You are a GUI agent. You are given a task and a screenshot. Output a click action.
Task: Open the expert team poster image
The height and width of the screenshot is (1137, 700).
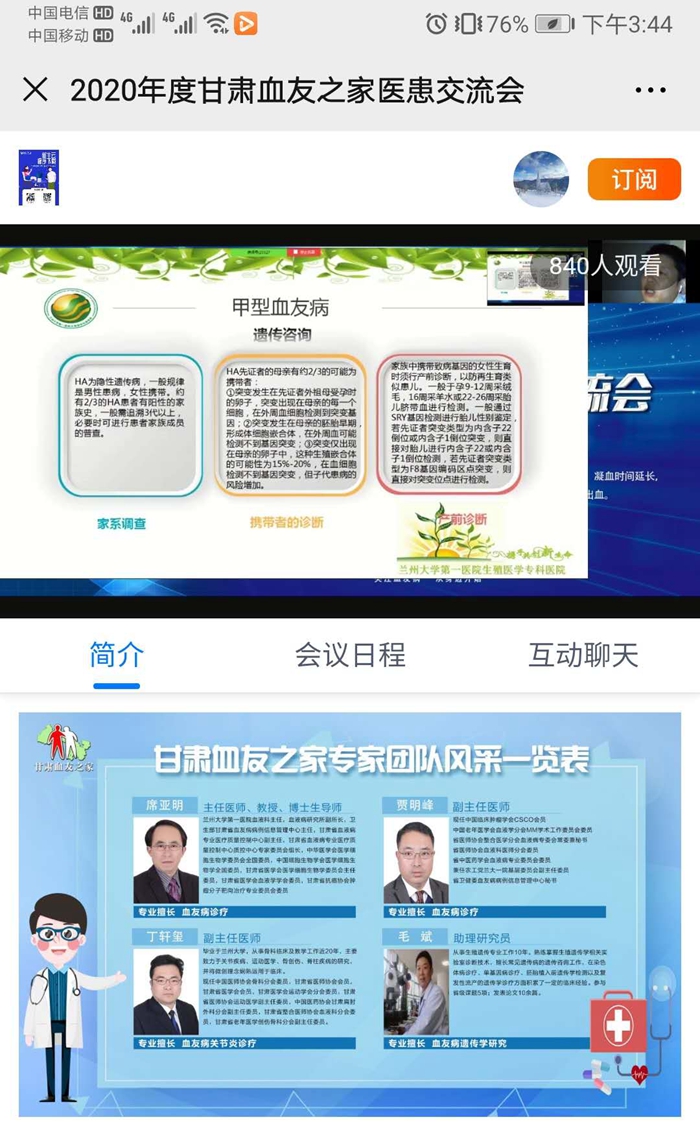pyautogui.click(x=350, y=915)
